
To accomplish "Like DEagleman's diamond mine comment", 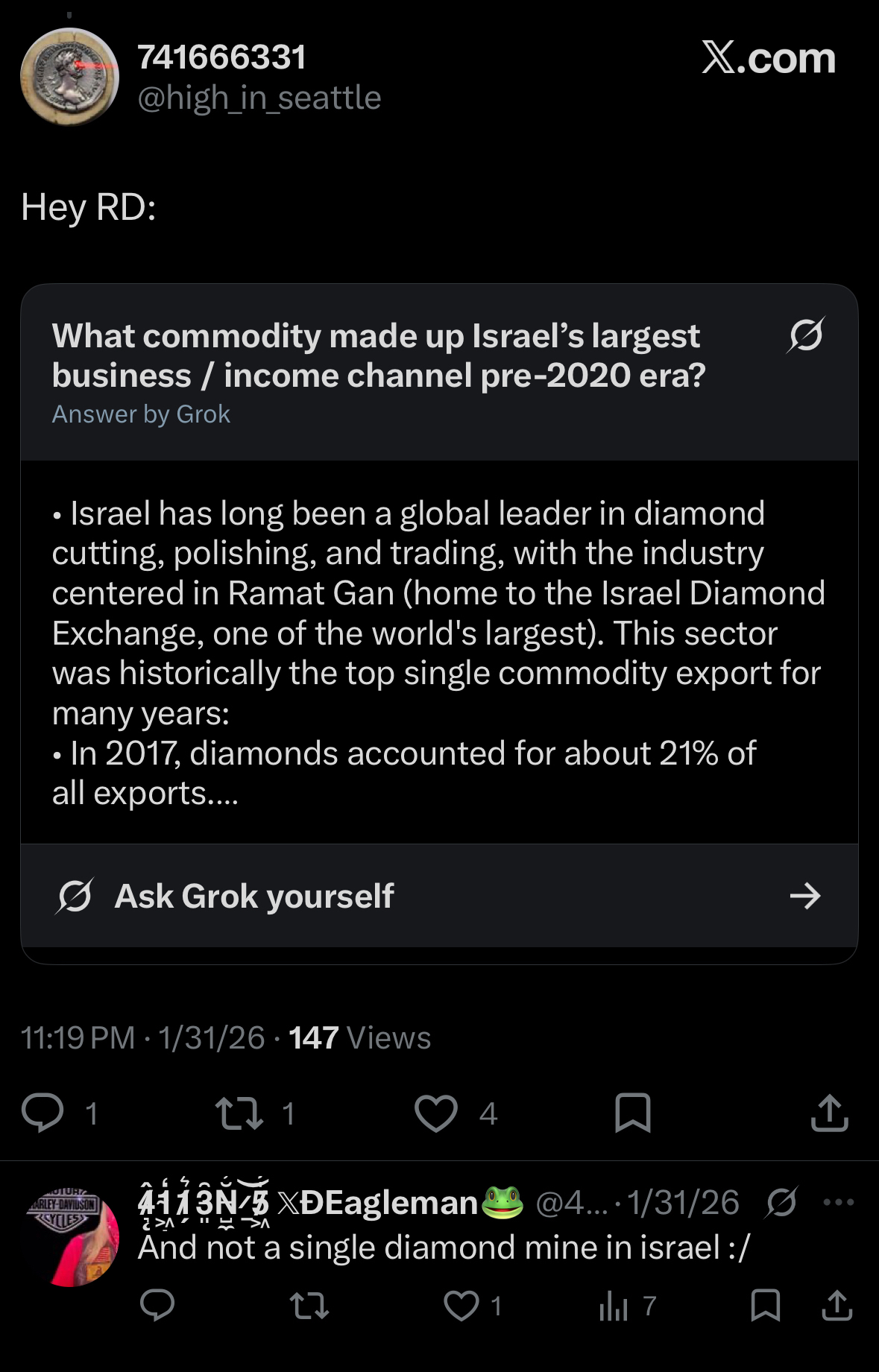I will point(461,1305).
